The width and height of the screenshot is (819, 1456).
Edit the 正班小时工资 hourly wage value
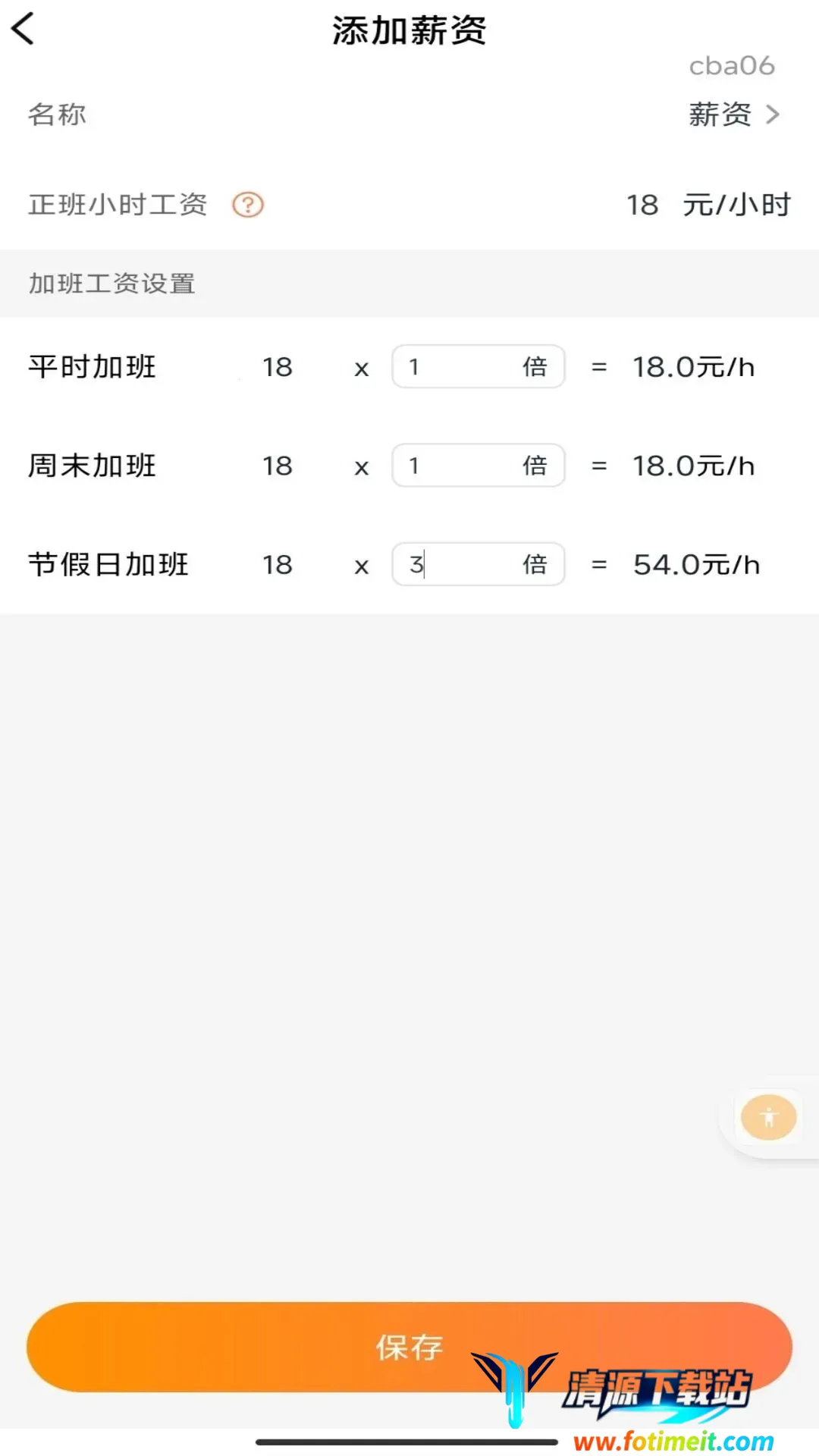(642, 205)
